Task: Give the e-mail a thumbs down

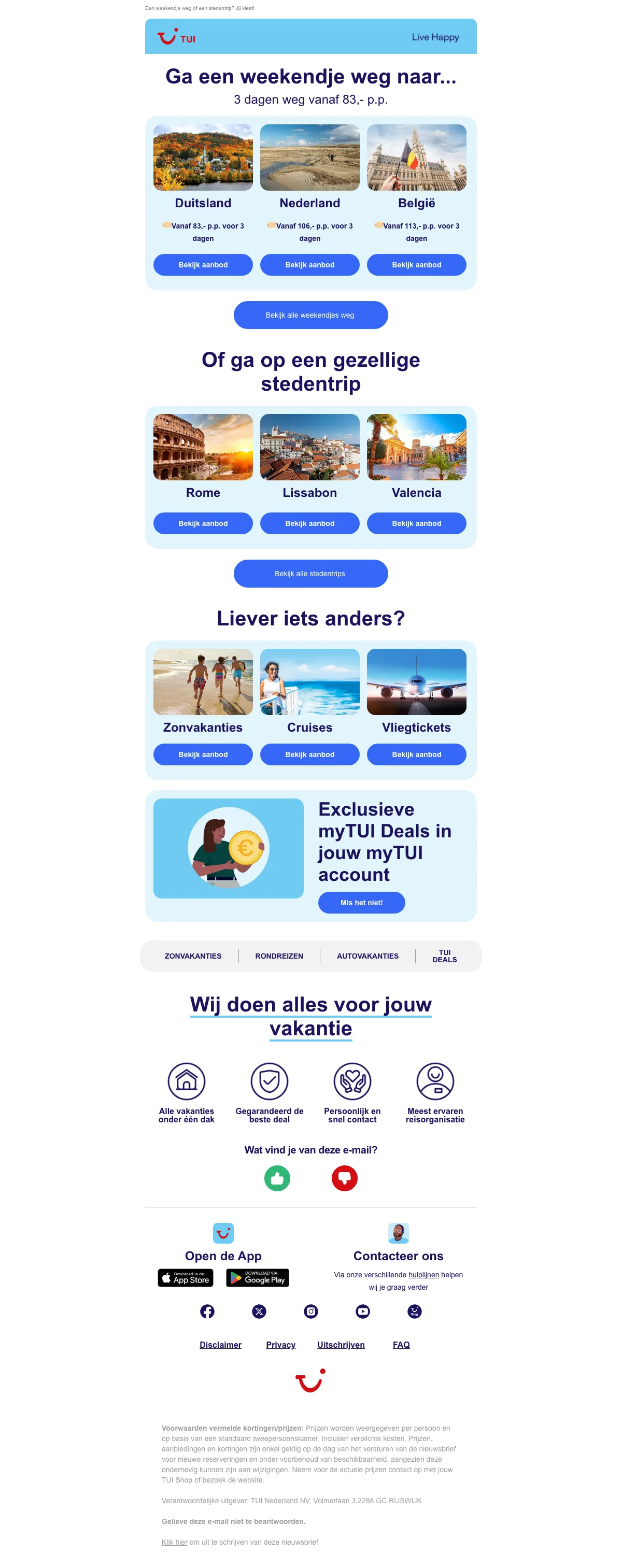Action: click(345, 1178)
